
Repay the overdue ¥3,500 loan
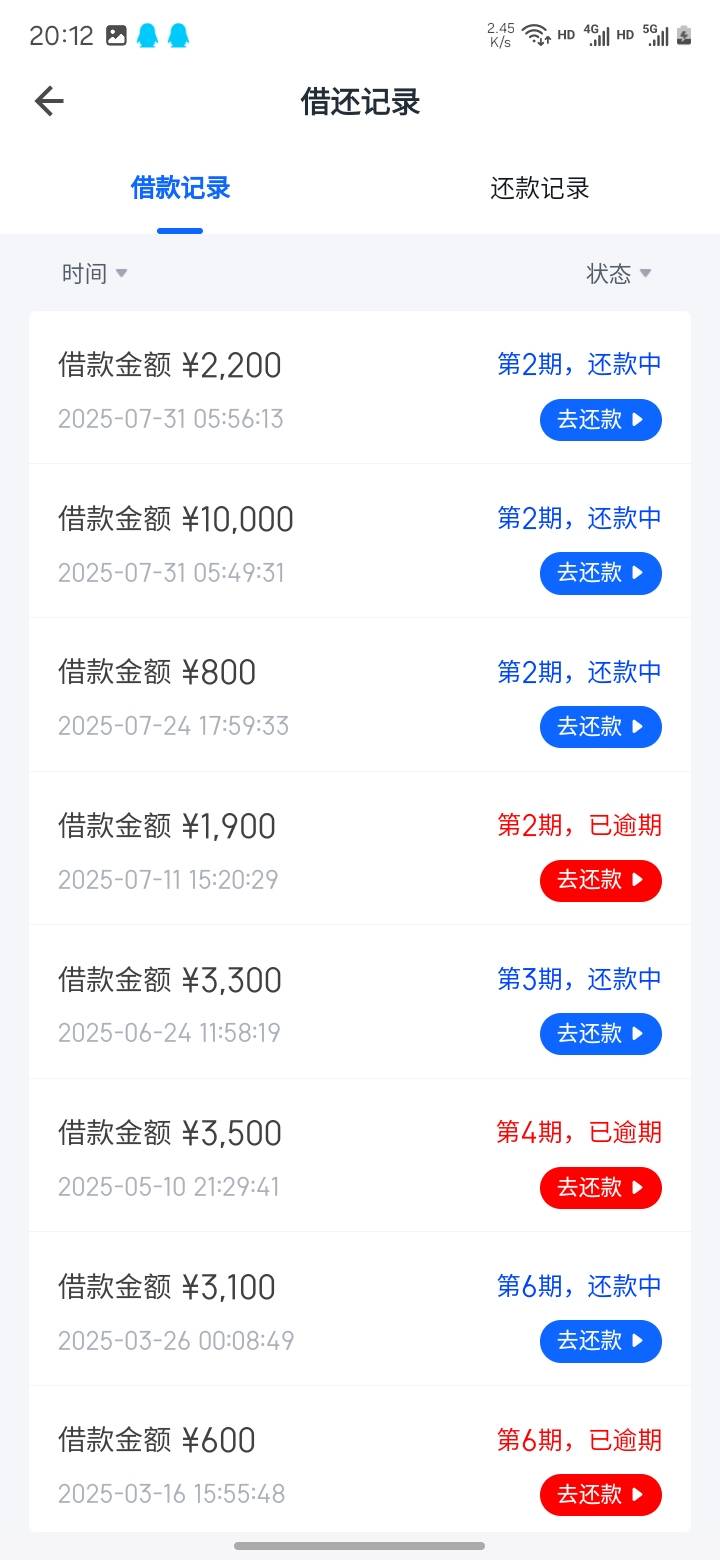coord(601,1188)
